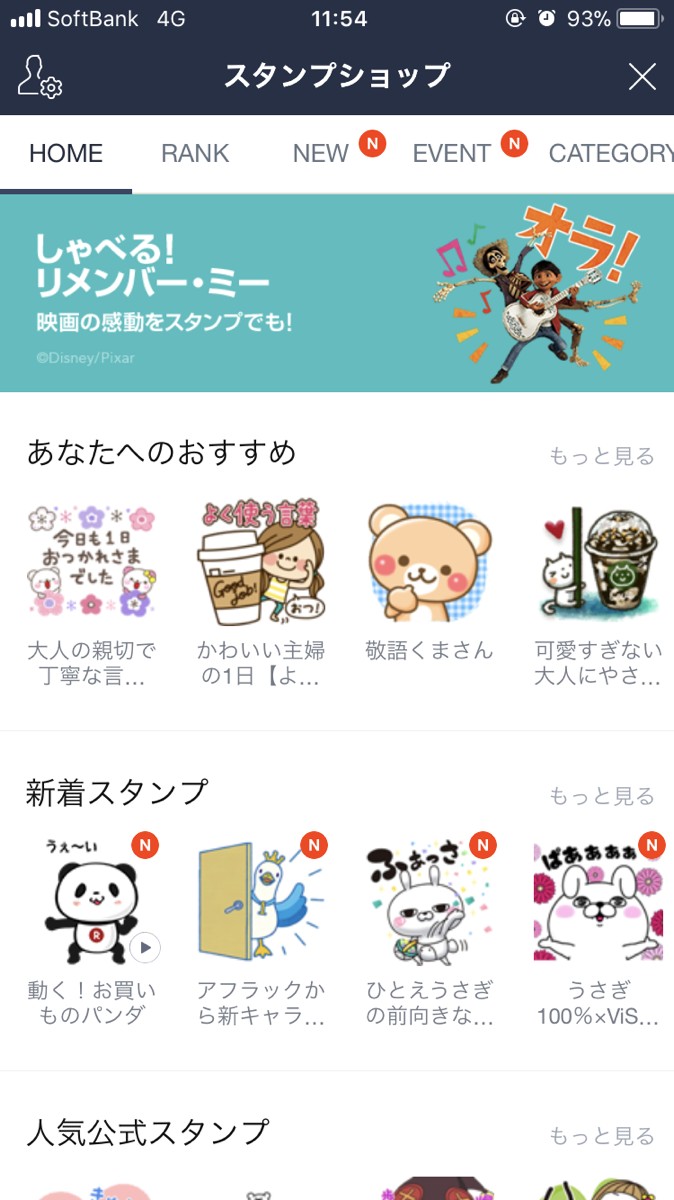Screen dimensions: 674x1200
Task: Open the EVENT tab
Action: tap(452, 153)
